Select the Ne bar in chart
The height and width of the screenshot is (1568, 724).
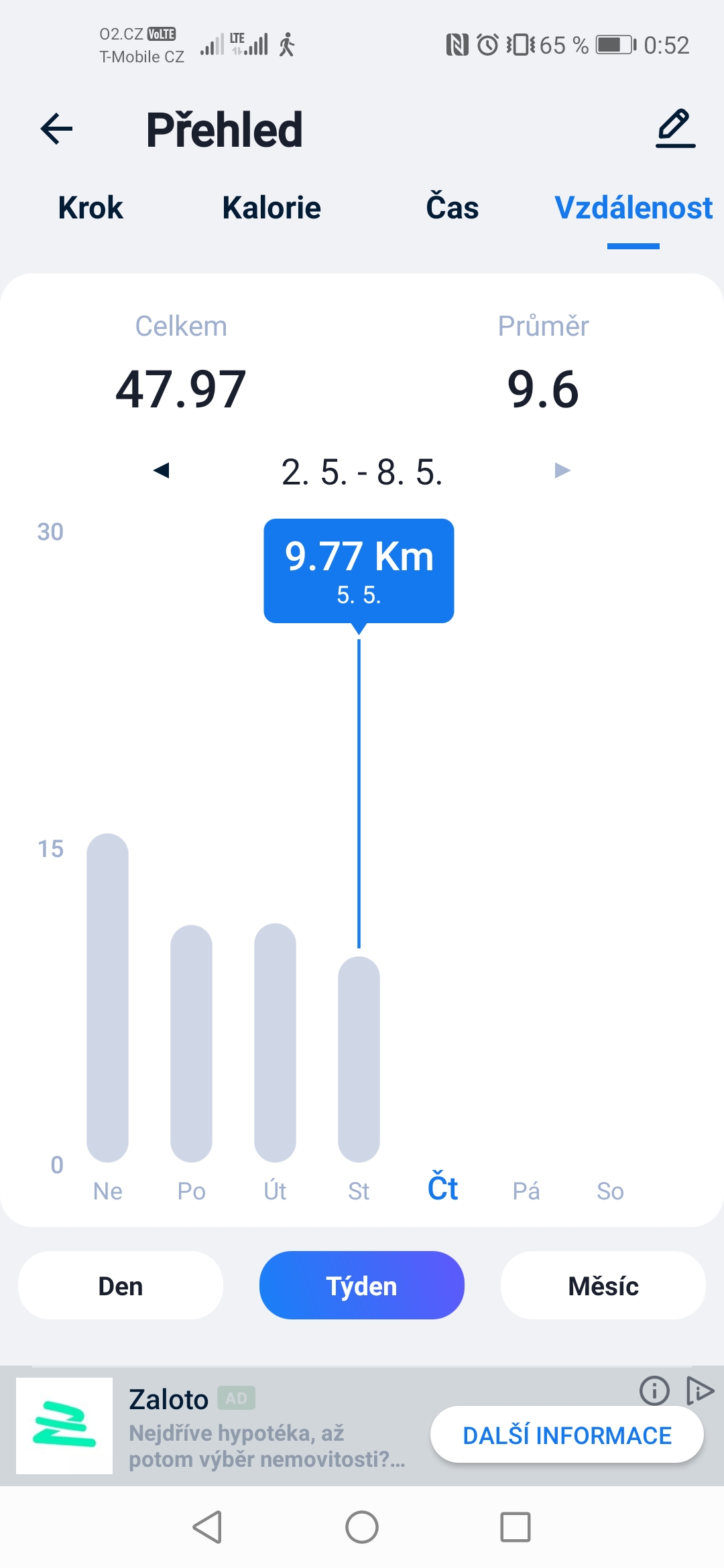point(107,998)
